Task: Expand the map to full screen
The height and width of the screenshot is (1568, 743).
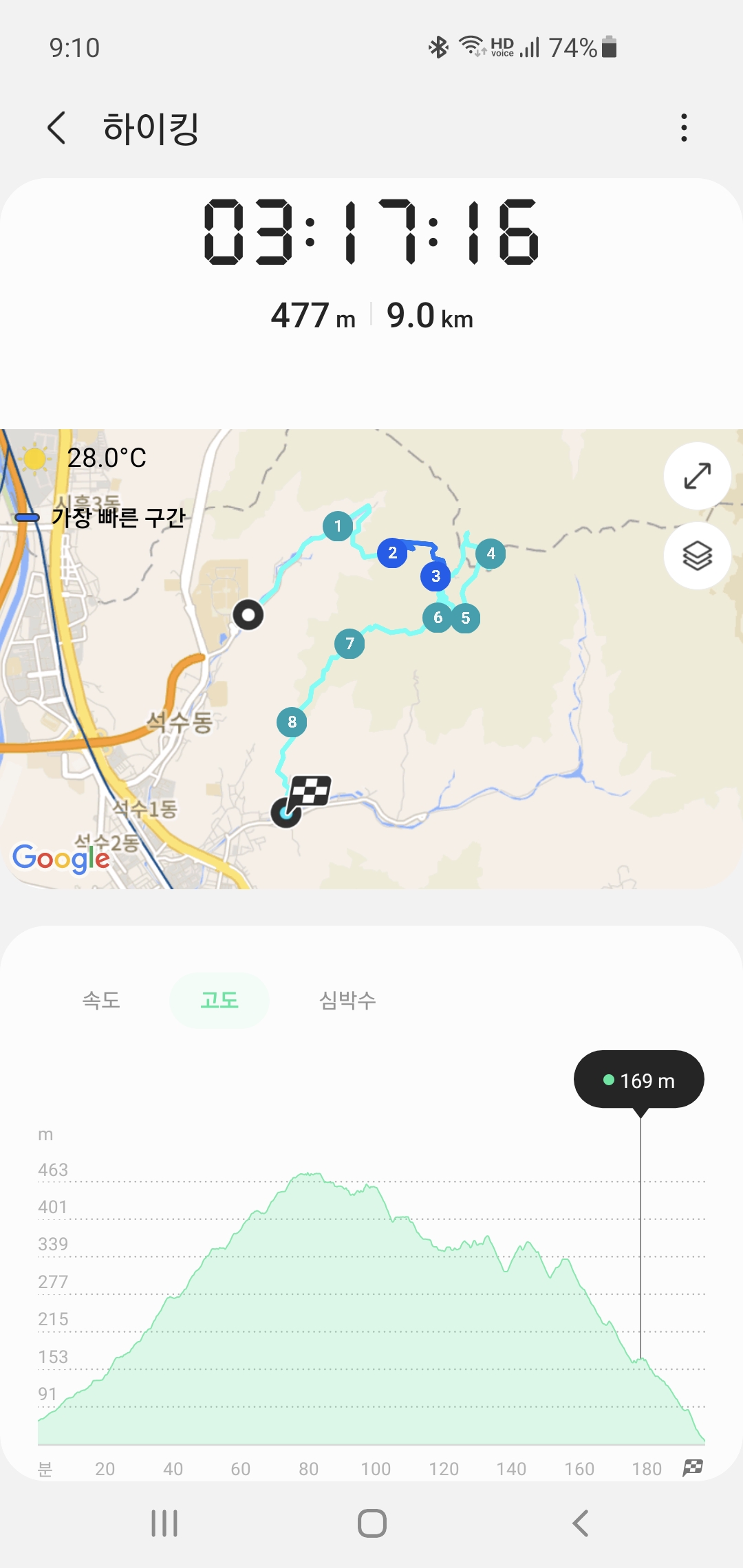Action: point(697,476)
